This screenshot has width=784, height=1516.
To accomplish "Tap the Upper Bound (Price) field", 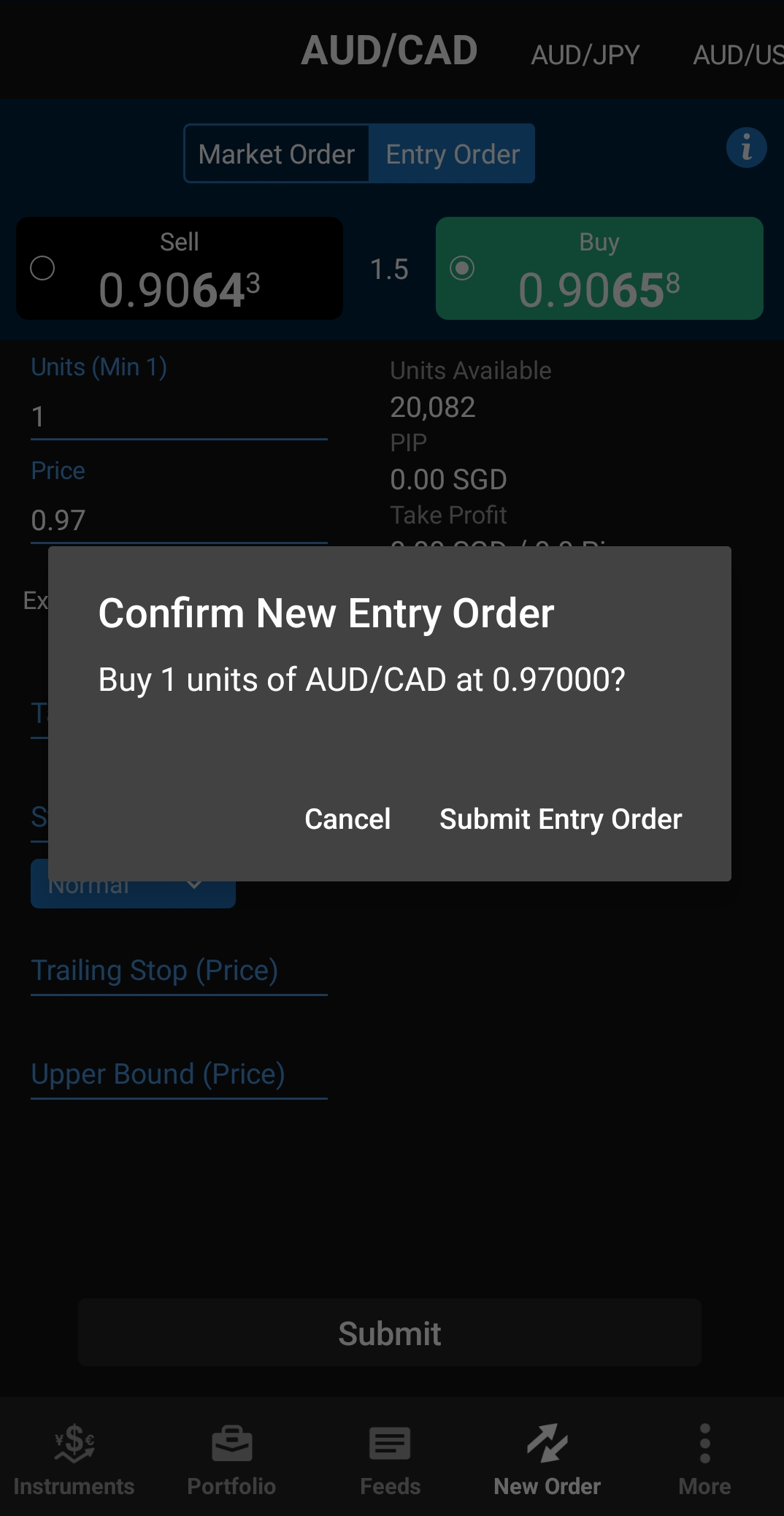I will click(x=178, y=1075).
